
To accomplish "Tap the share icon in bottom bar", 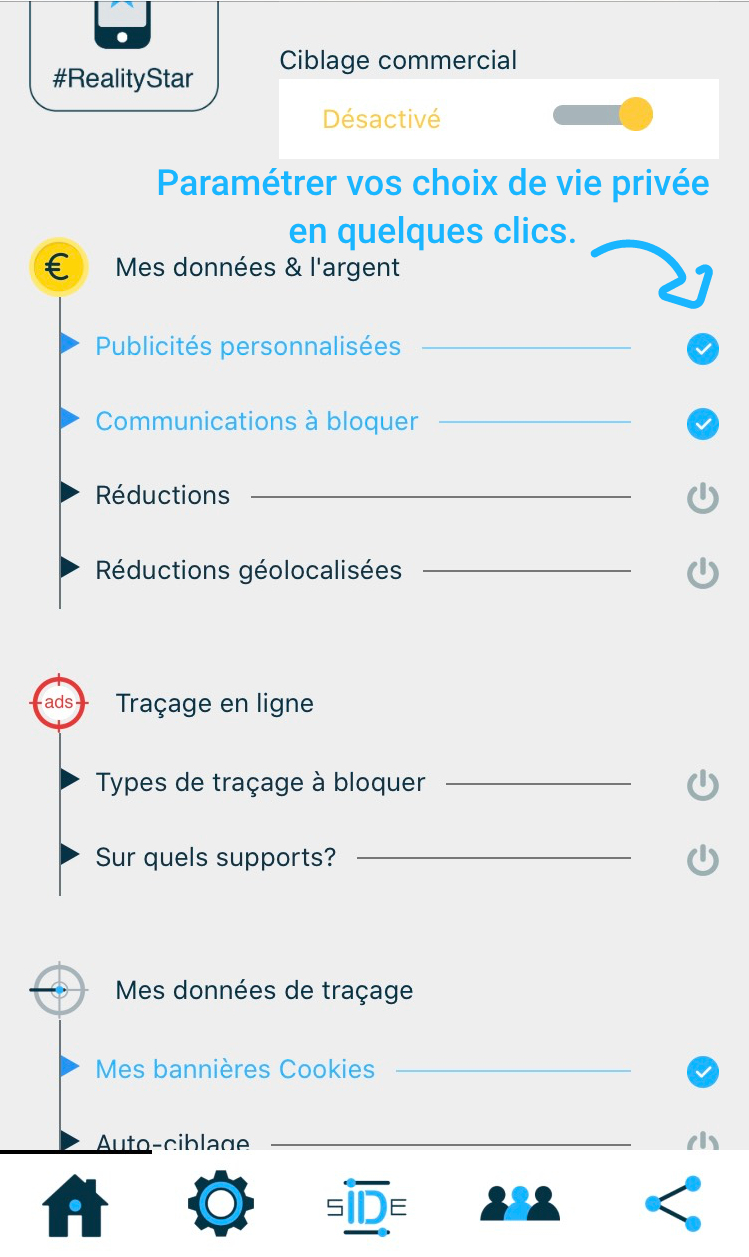I will 673,1204.
